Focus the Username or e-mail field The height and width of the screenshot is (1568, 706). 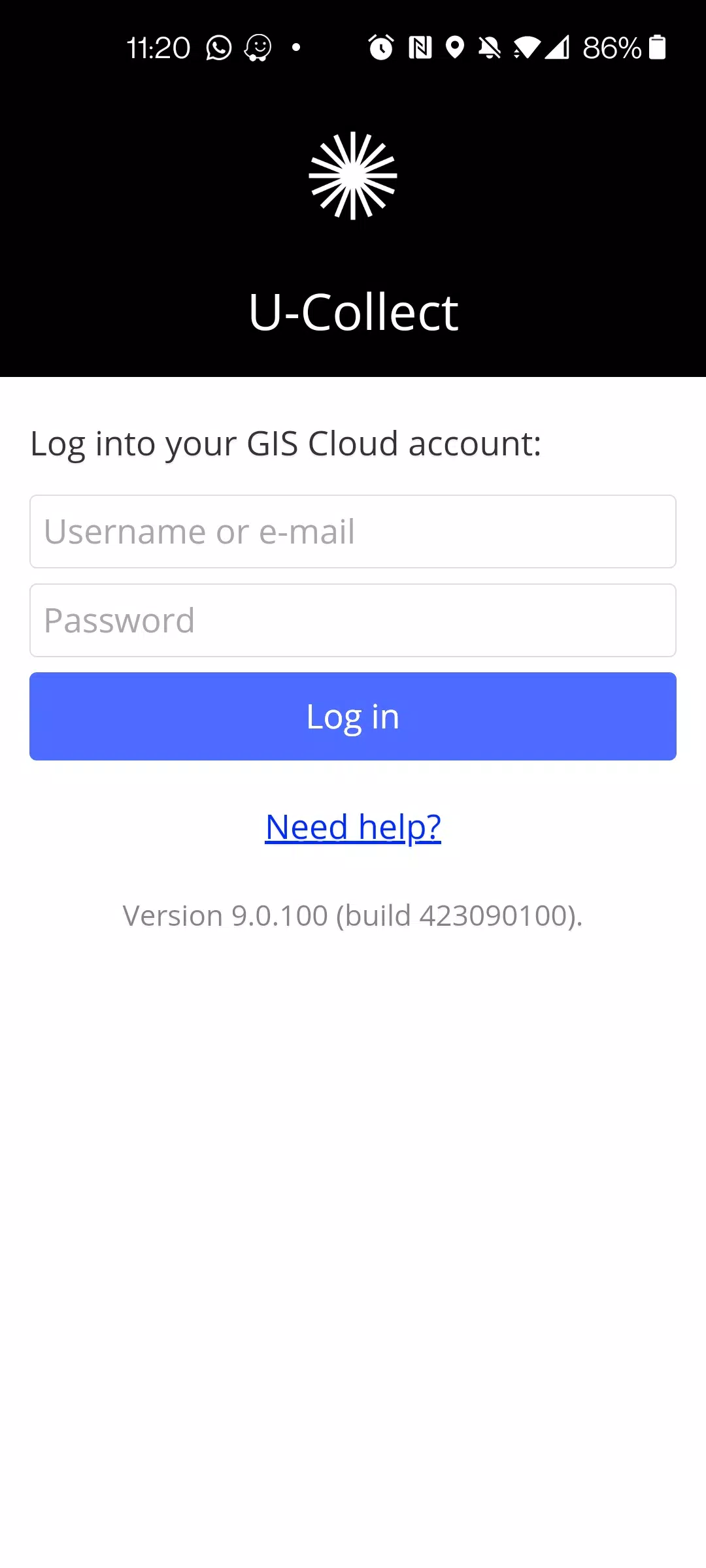pos(353,531)
